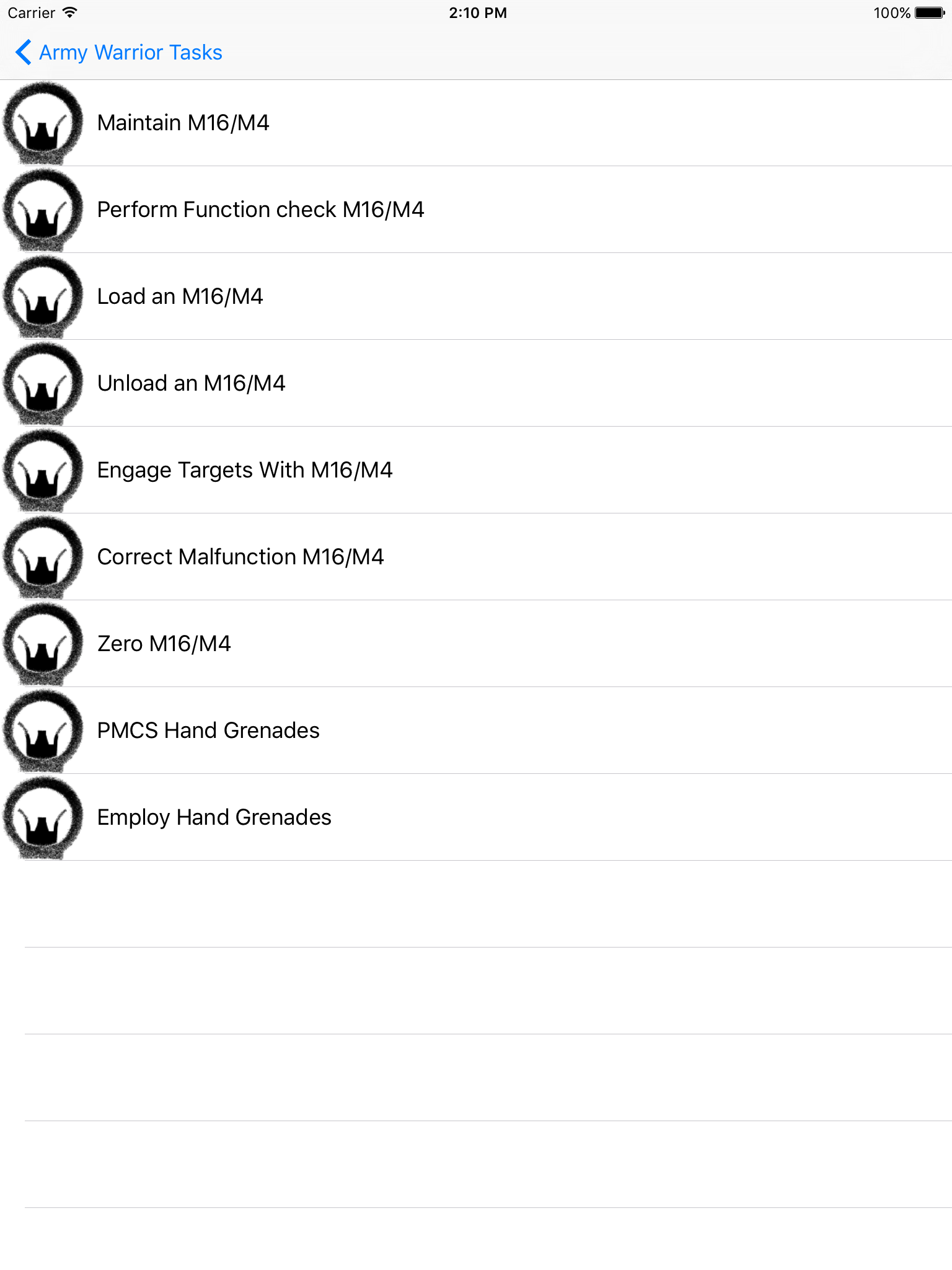
Task: Click the Wi-Fi indicator in the status bar
Action: [68, 12]
